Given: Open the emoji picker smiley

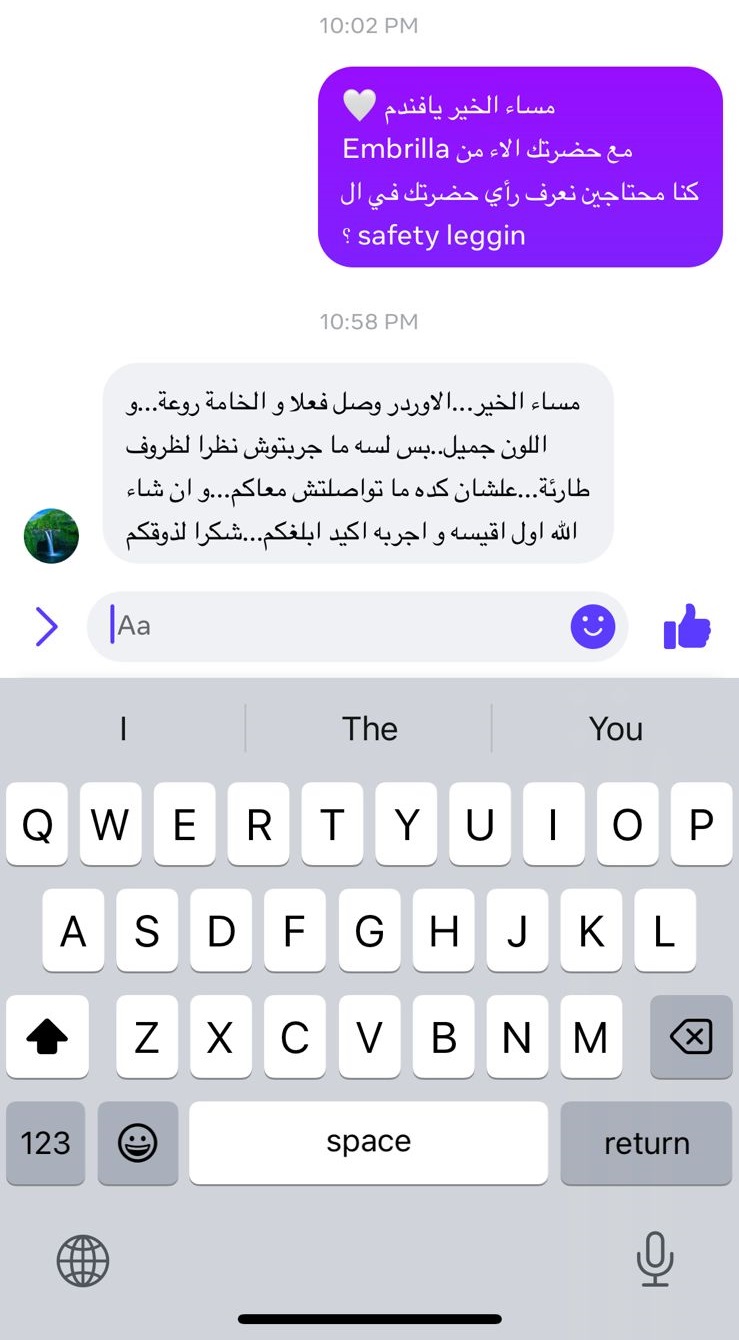Looking at the screenshot, I should [x=593, y=627].
